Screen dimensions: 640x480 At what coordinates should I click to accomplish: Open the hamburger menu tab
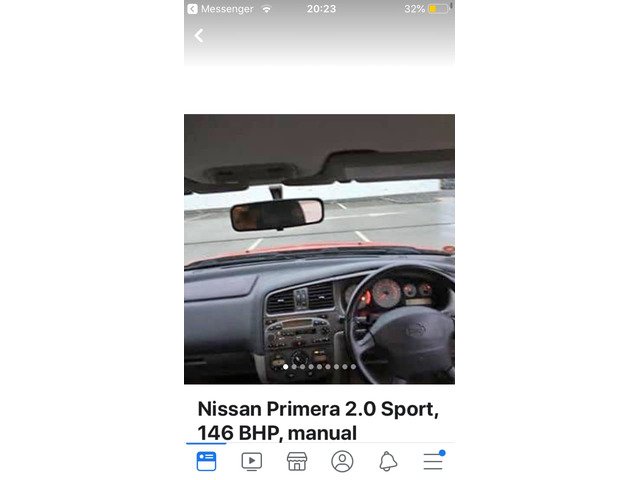click(x=432, y=461)
